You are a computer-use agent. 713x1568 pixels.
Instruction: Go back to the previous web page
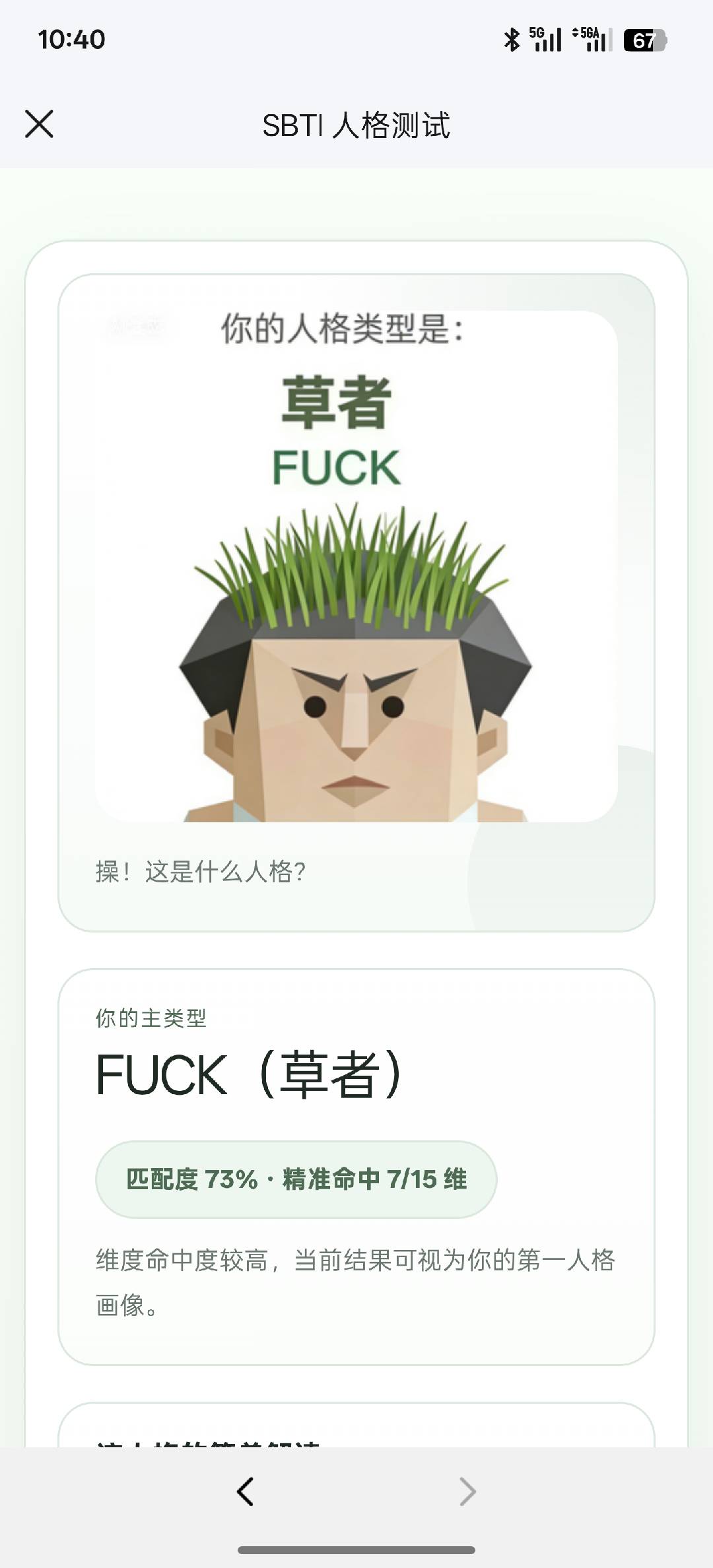pyautogui.click(x=245, y=1491)
